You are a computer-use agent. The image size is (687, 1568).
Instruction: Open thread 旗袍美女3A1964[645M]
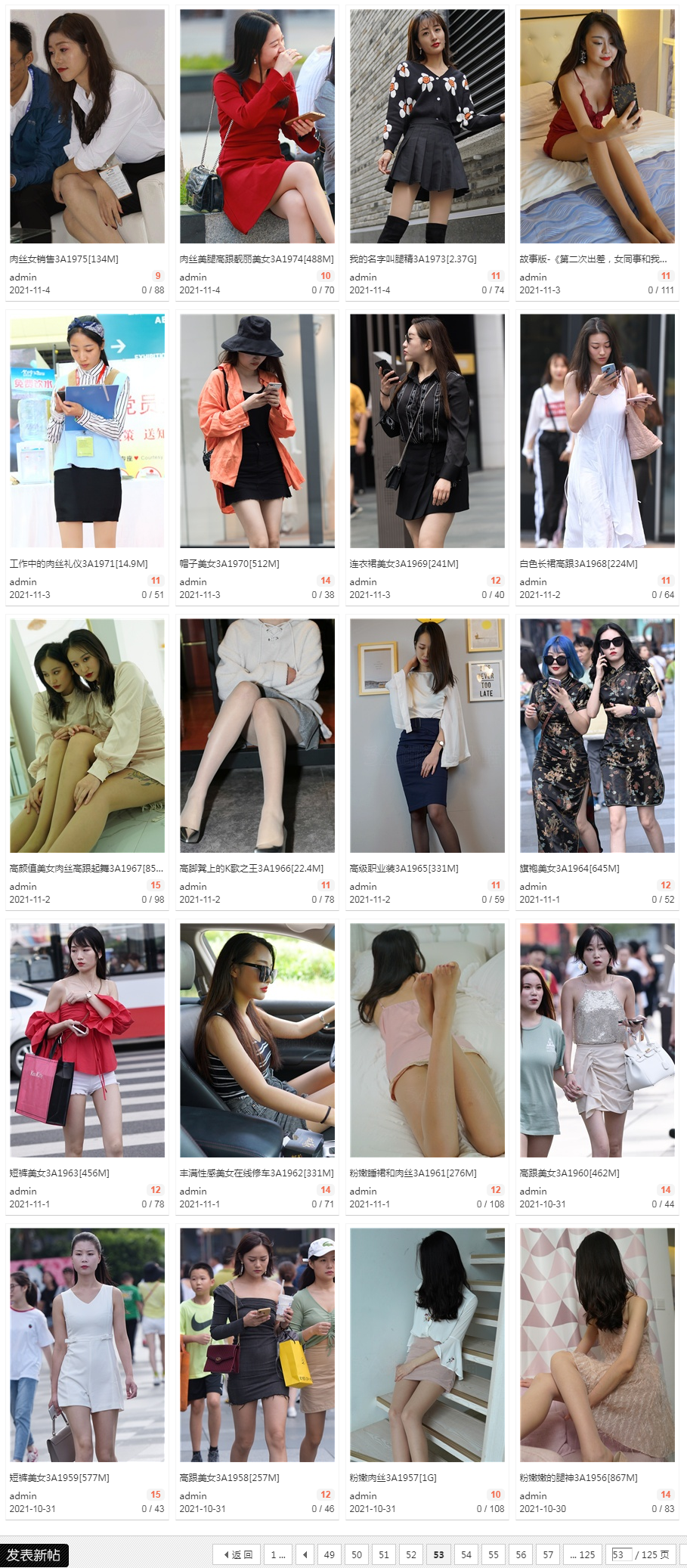point(569,868)
